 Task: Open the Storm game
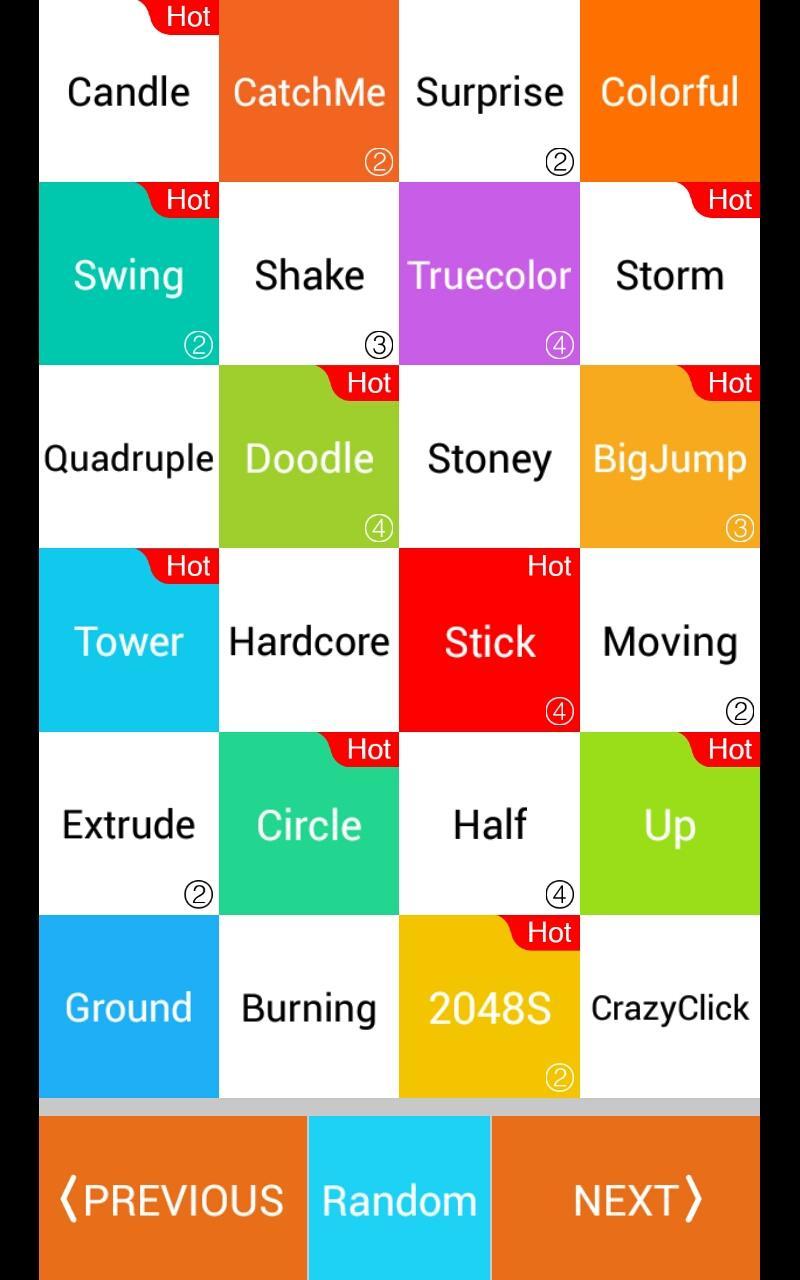[x=669, y=275]
